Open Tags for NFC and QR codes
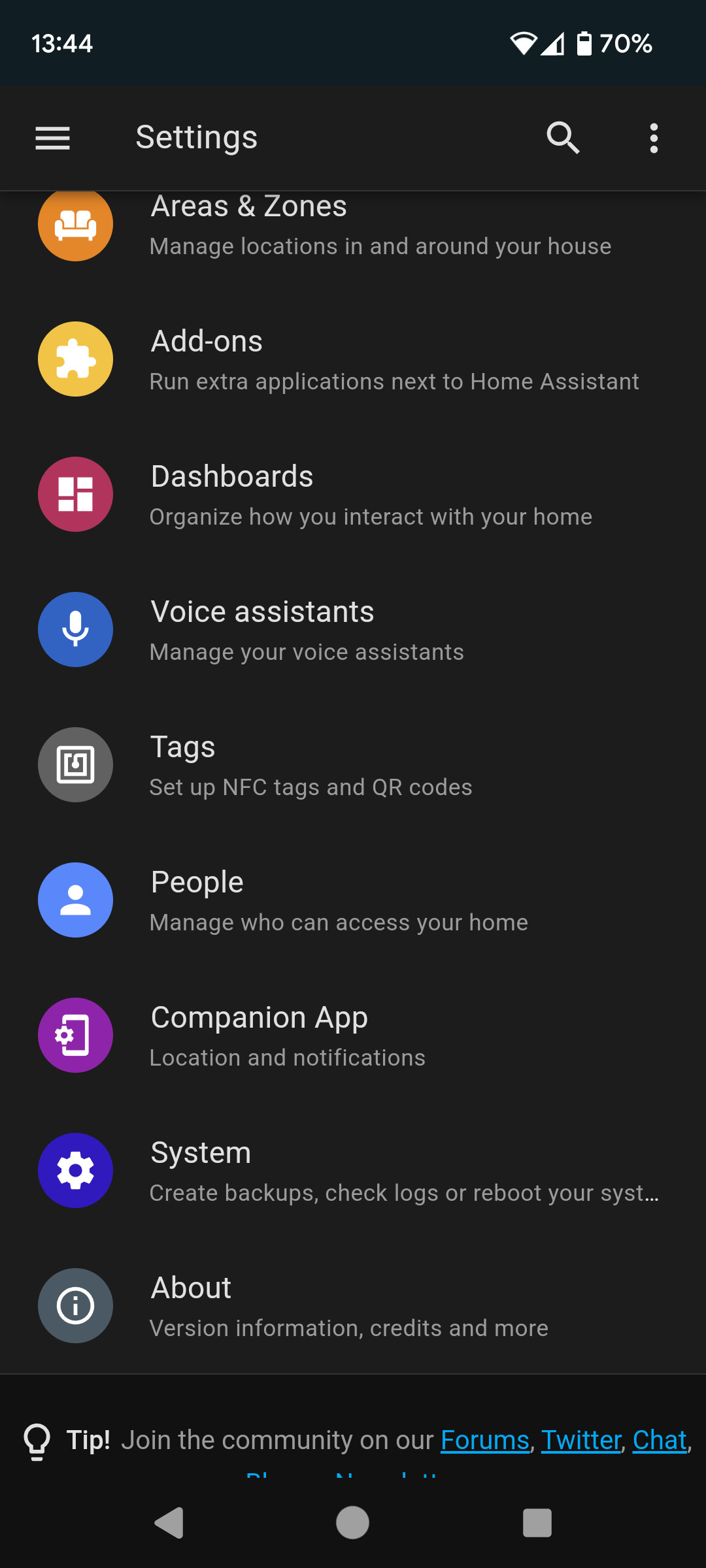 [x=353, y=765]
